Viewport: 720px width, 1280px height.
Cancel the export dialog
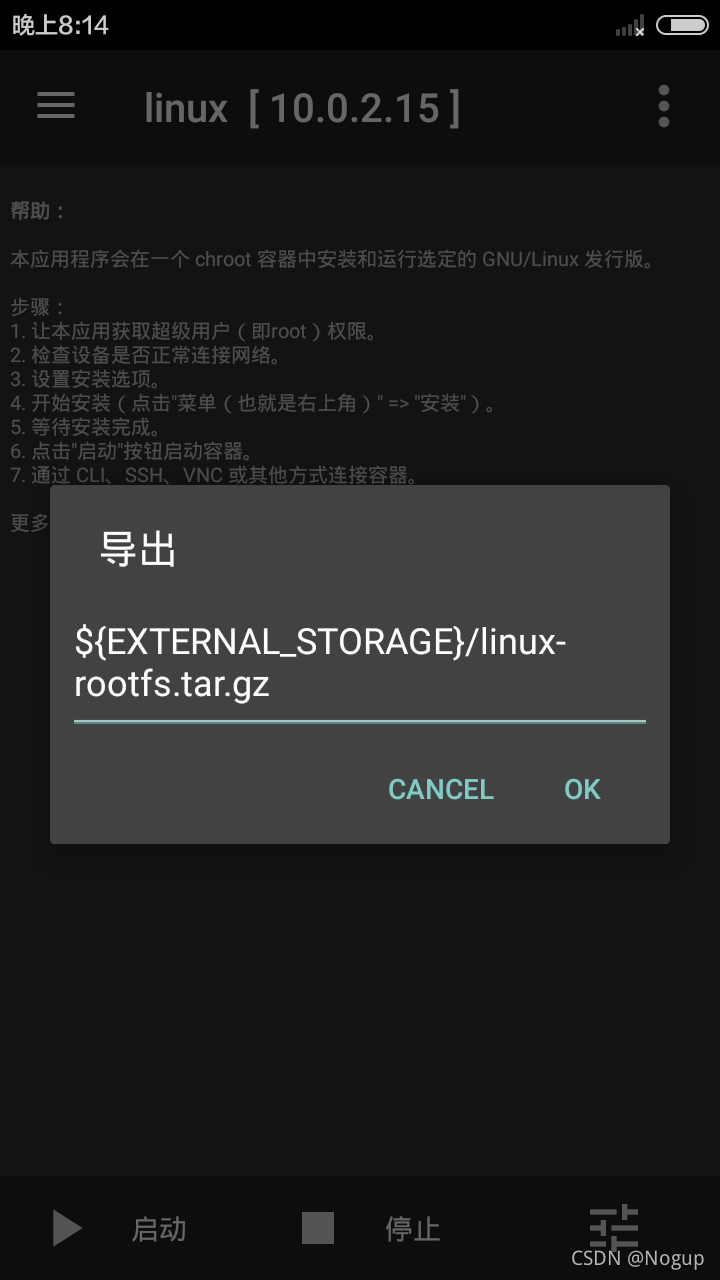pos(441,789)
